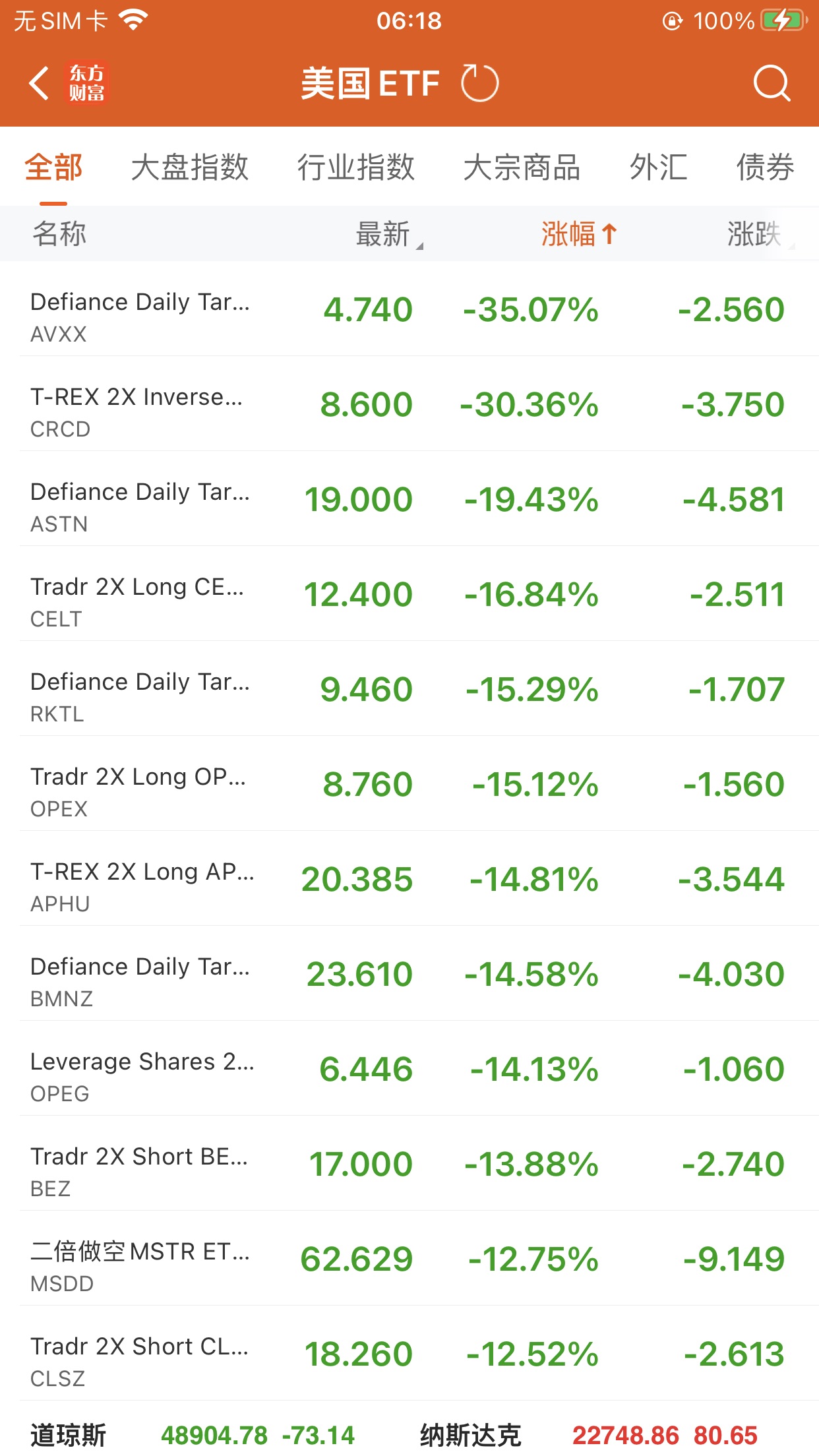819x1456 pixels.
Task: Toggle the 涨幅 sort order
Action: (x=578, y=234)
